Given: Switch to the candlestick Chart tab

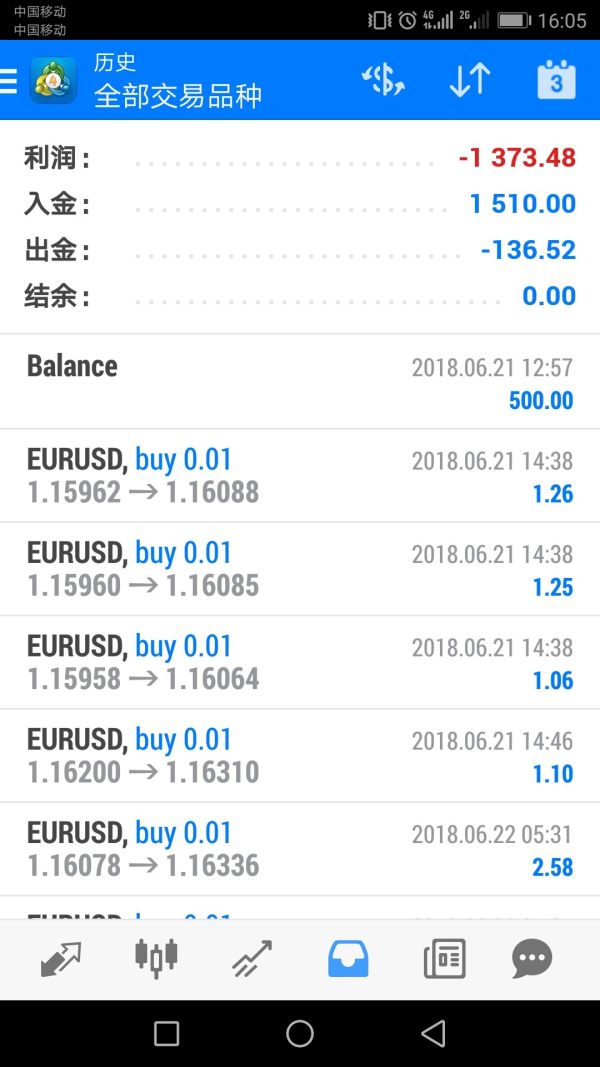Looking at the screenshot, I should [x=156, y=958].
